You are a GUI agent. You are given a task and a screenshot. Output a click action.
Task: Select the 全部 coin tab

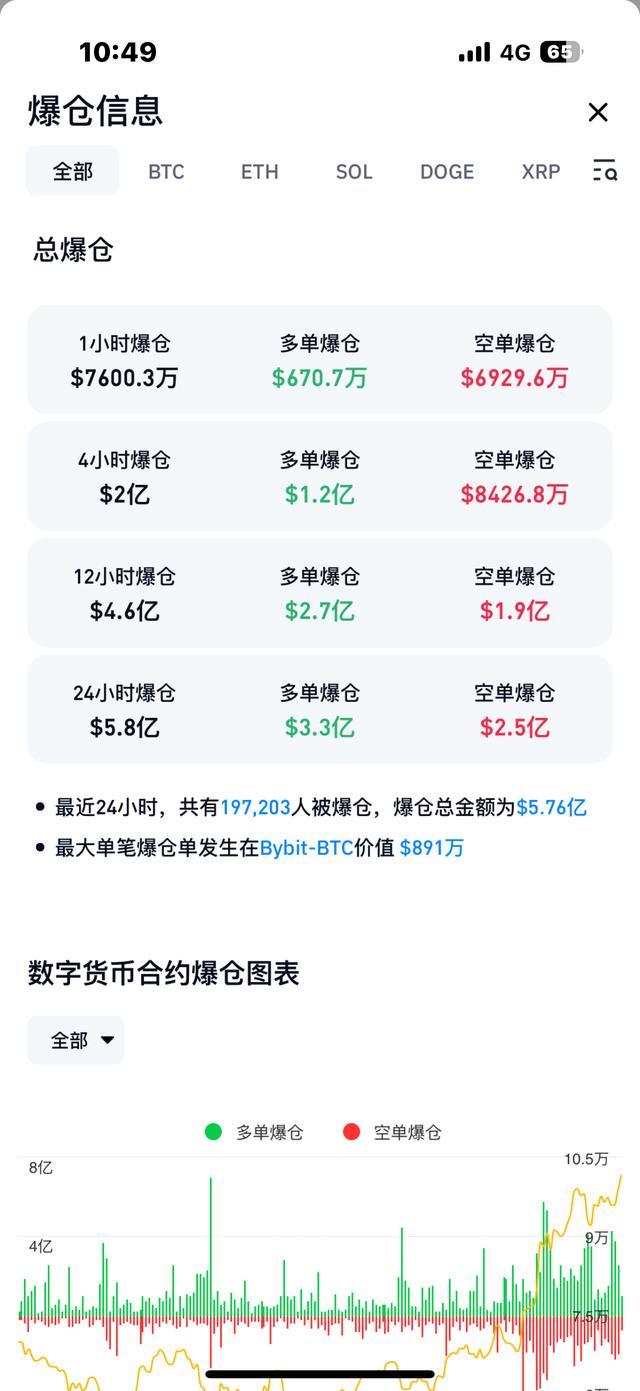point(73,171)
